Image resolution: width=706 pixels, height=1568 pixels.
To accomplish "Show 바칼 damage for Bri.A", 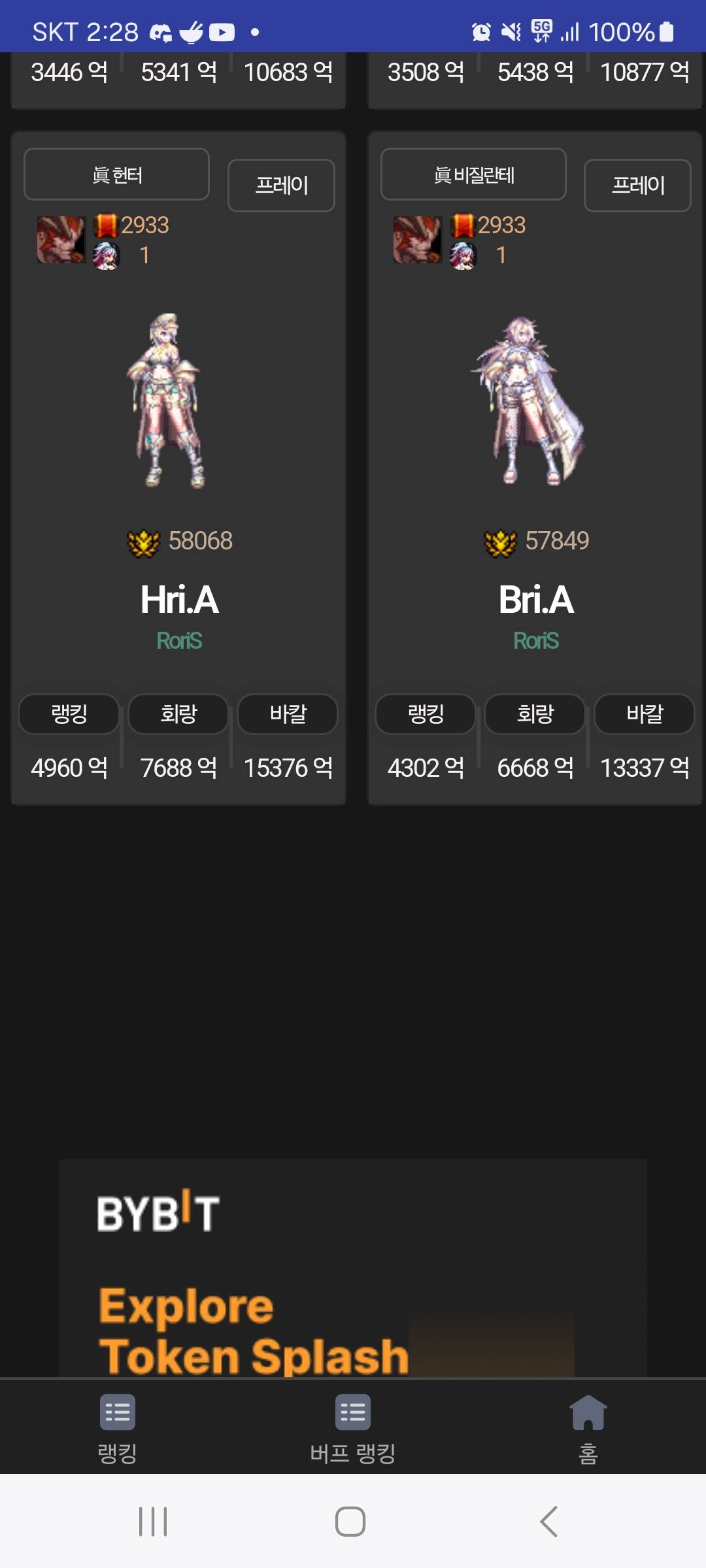I will pyautogui.click(x=645, y=714).
